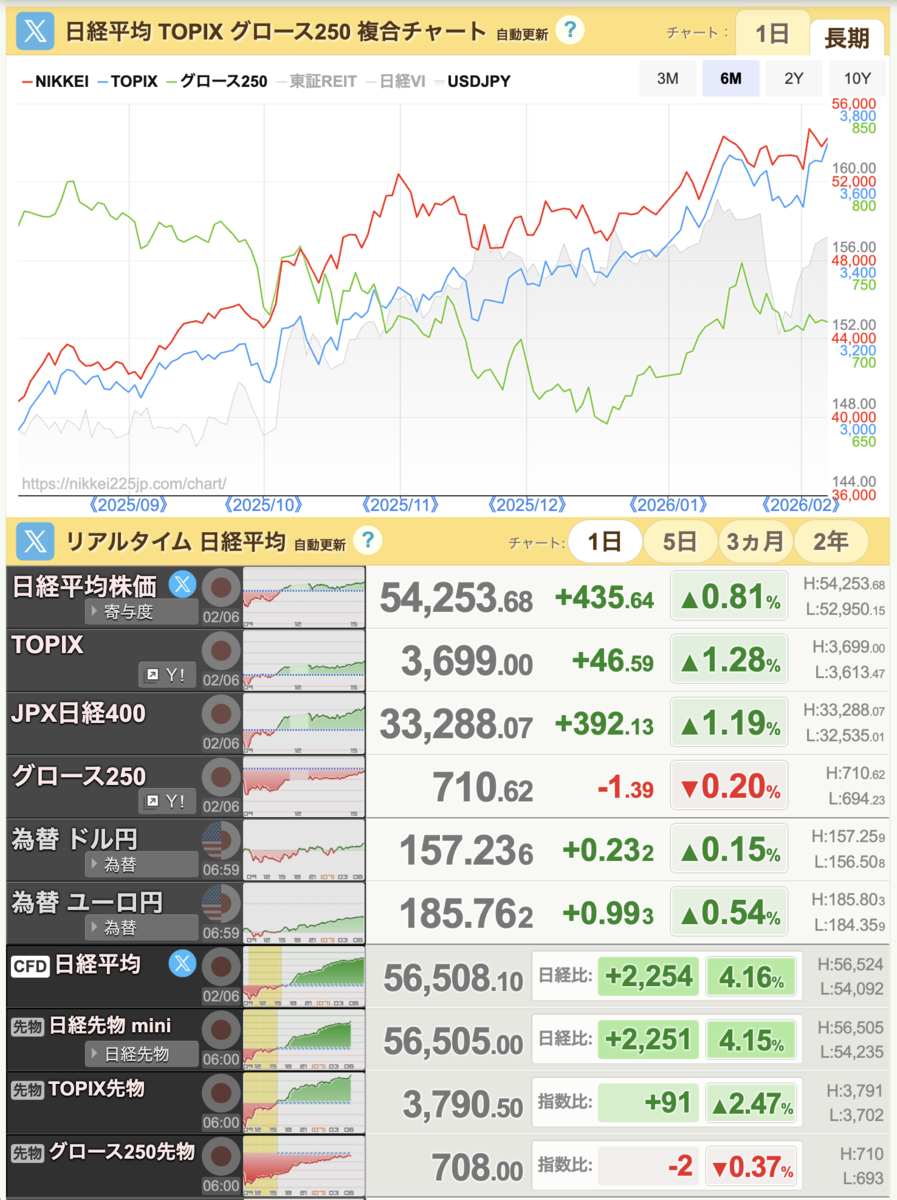Toggle the 東証REIT series in legend
Viewport: 897px width, 1200px height.
coord(320,81)
